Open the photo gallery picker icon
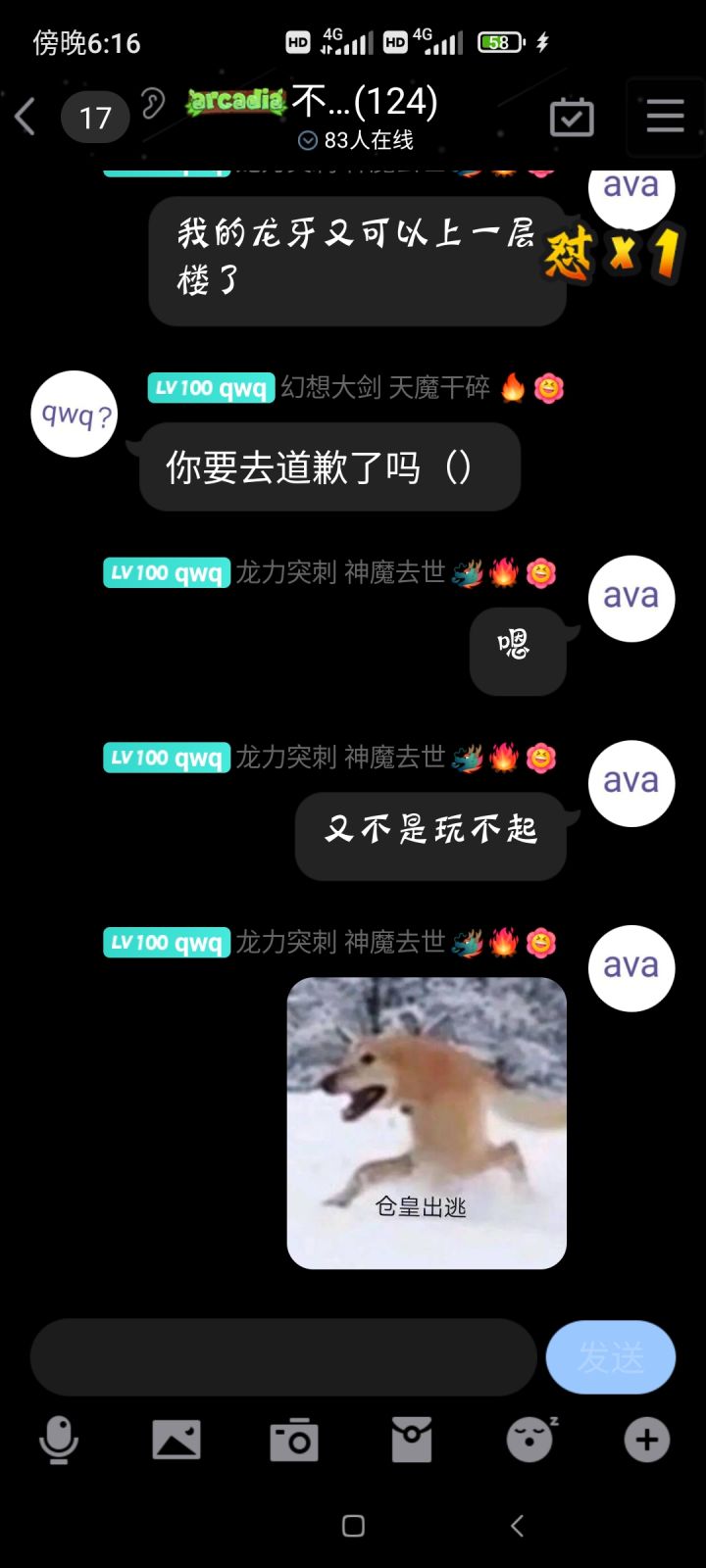Viewport: 706px width, 1568px height. [x=176, y=1439]
